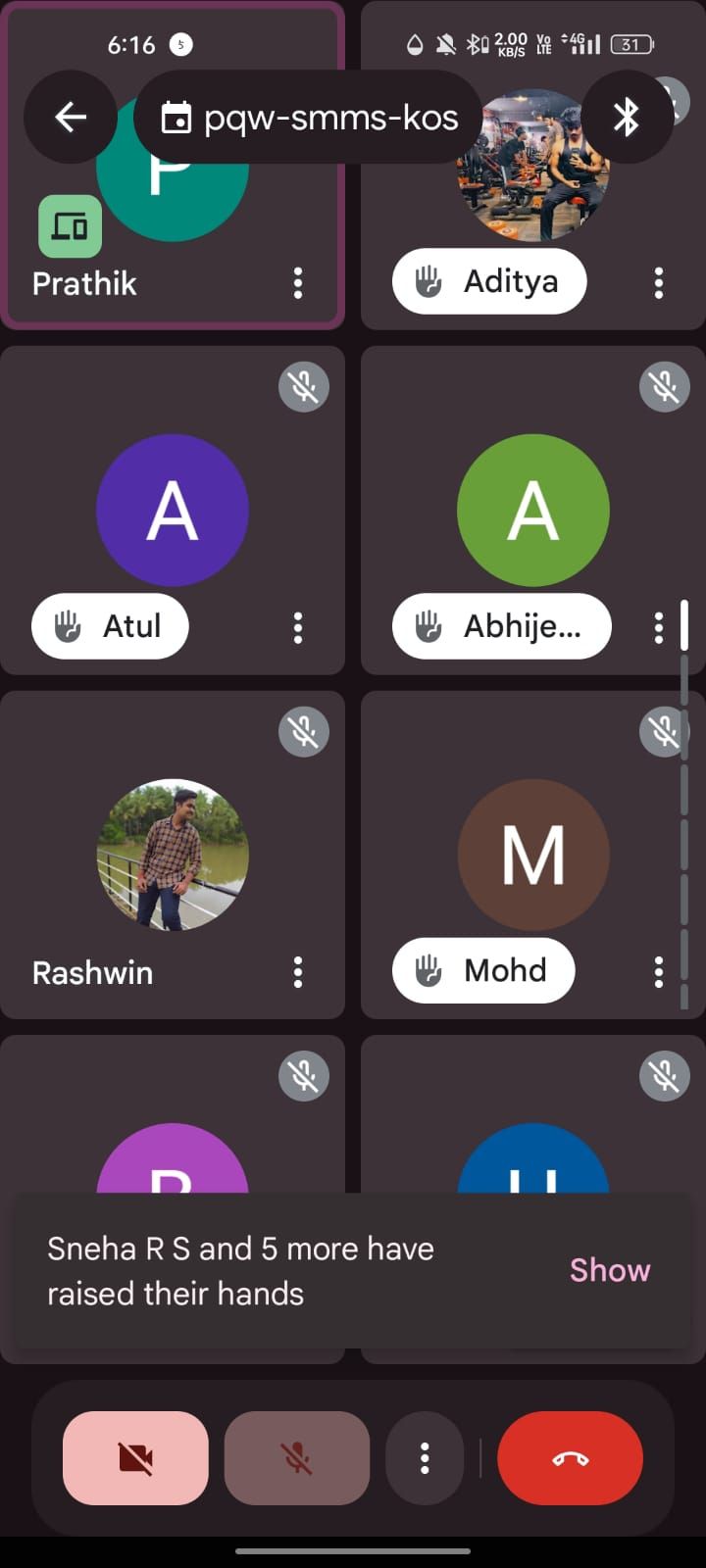Show participants who raised their hands
Image resolution: width=706 pixels, height=1568 pixels.
tap(609, 1270)
